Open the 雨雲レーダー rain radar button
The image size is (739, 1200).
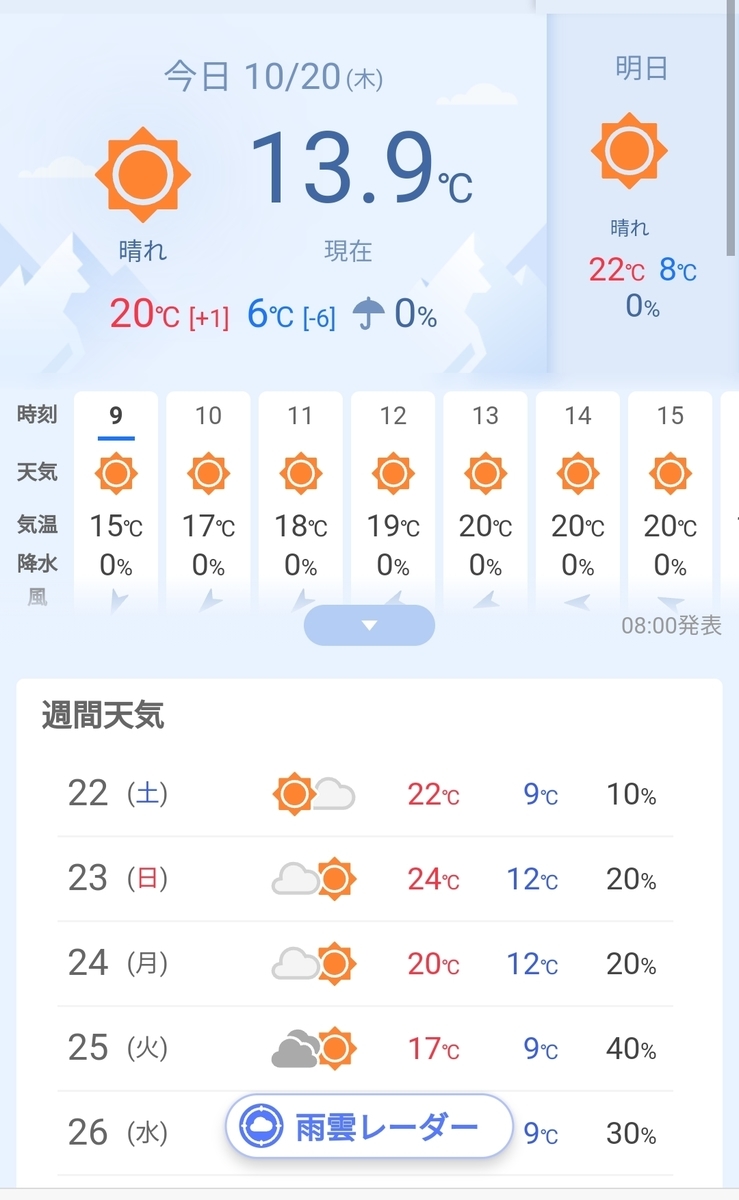368,1126
